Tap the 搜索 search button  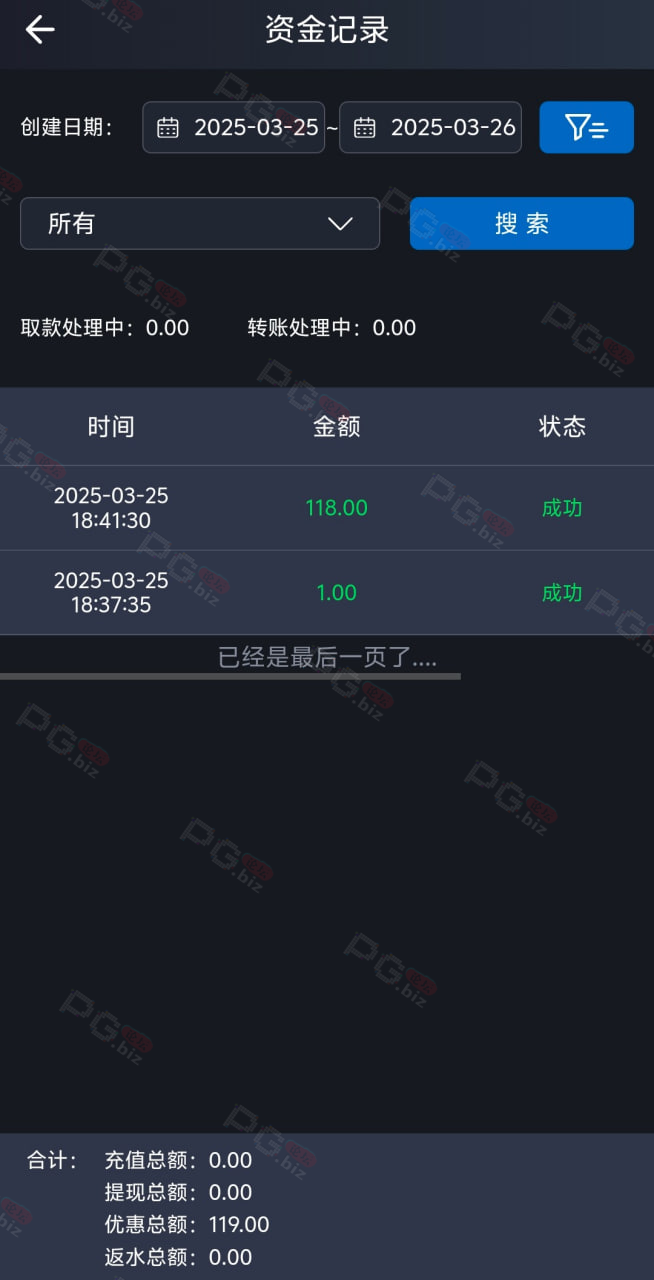(x=522, y=223)
